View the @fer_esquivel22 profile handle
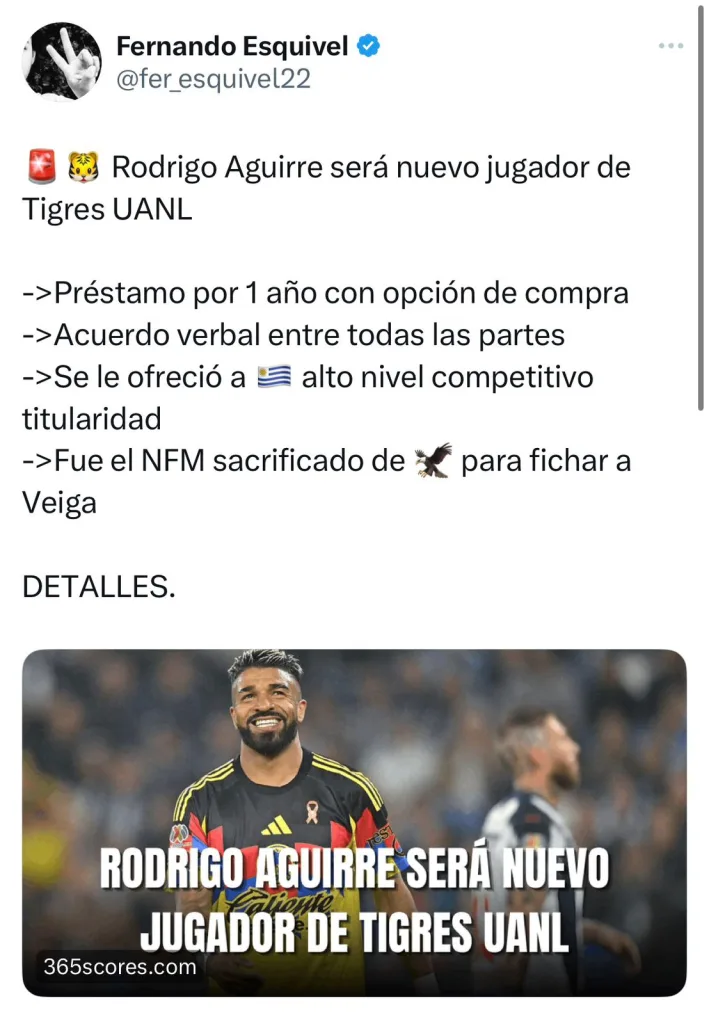The width and height of the screenshot is (709, 1024). 213,79
